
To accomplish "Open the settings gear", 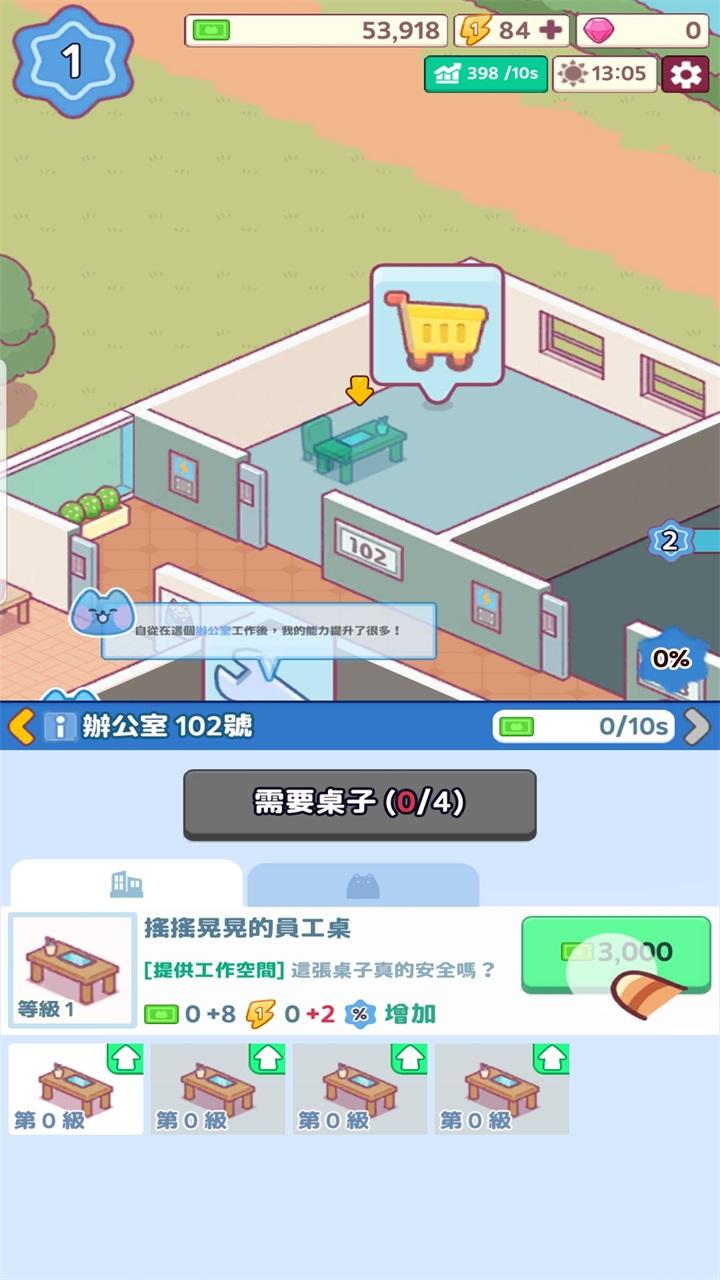I will click(688, 73).
